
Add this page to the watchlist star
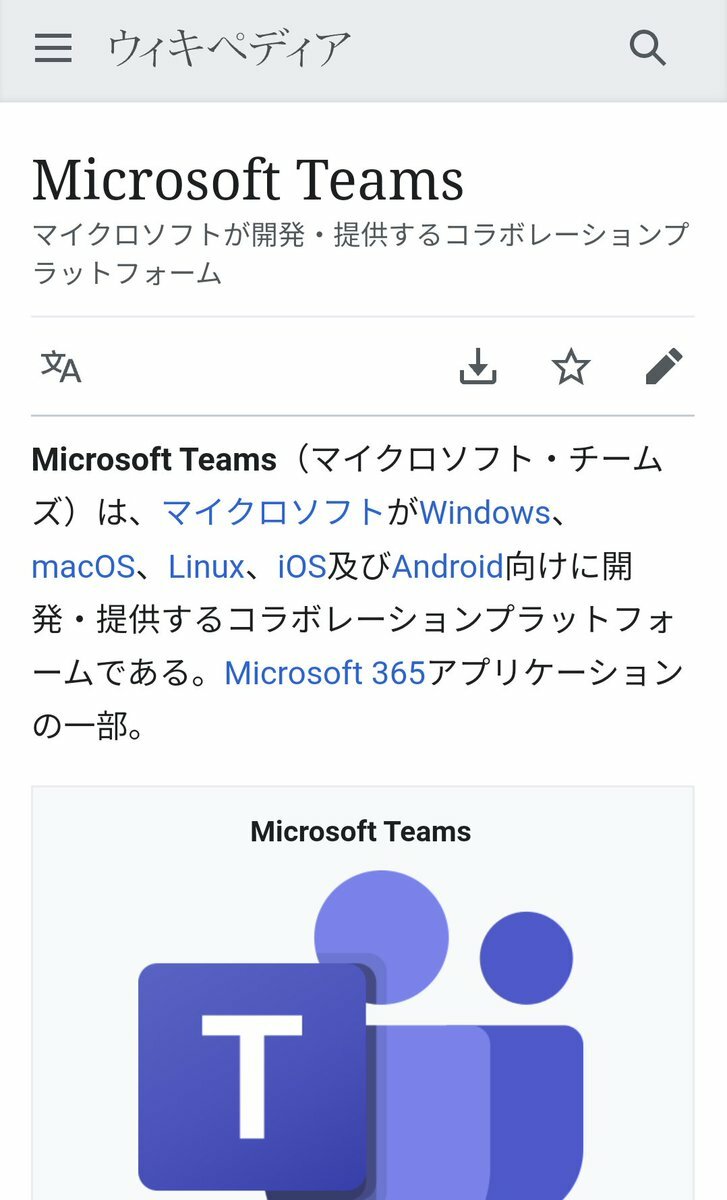tap(571, 367)
